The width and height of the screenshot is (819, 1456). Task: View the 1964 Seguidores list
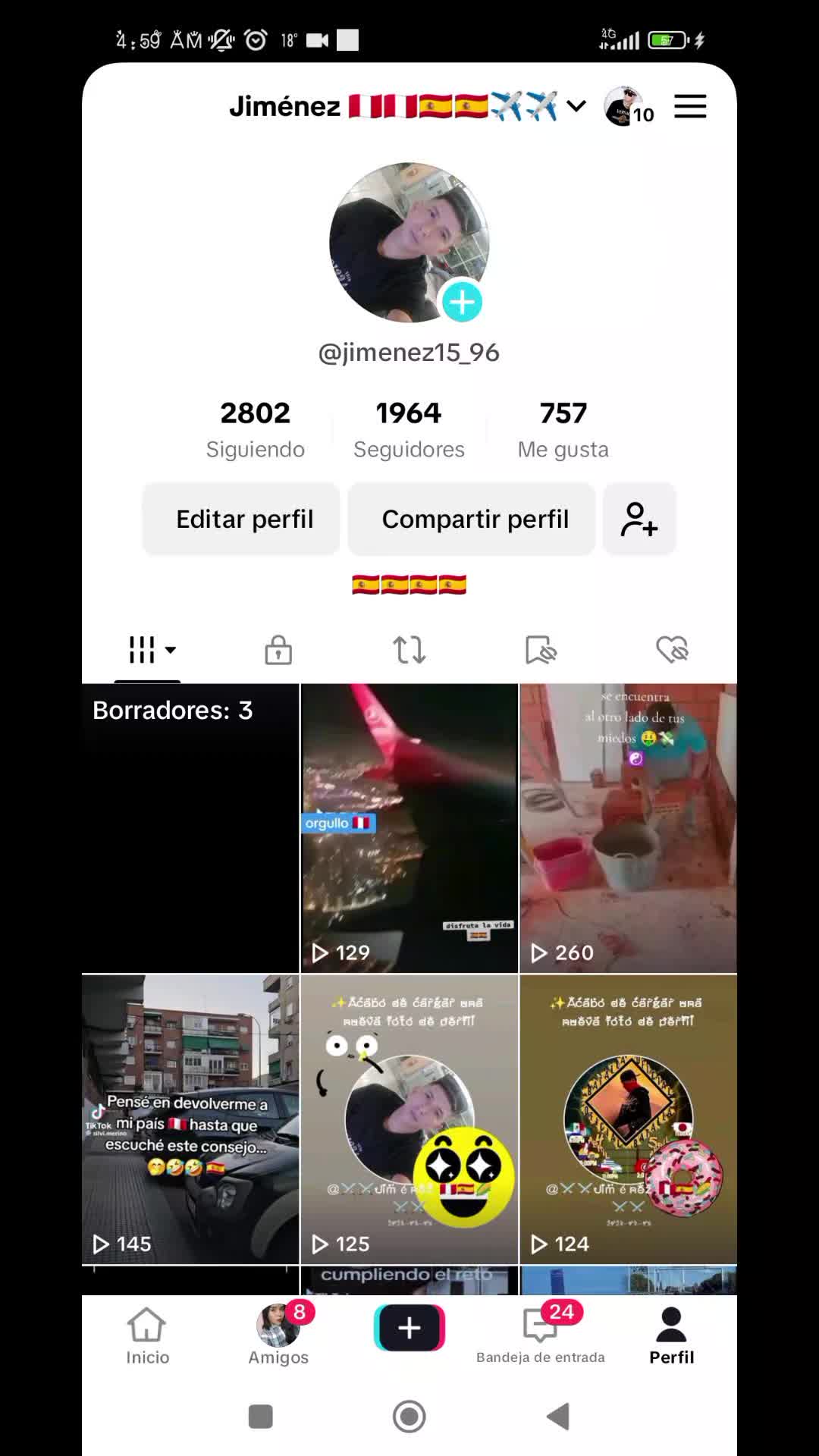pyautogui.click(x=409, y=429)
